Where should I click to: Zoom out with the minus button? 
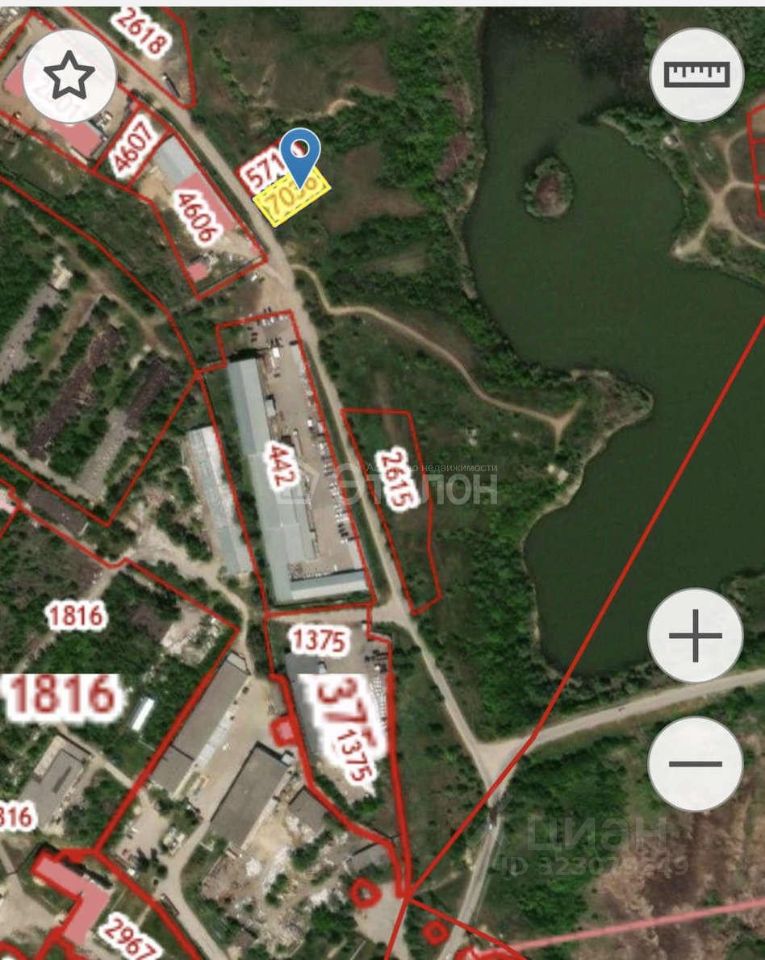[696, 763]
